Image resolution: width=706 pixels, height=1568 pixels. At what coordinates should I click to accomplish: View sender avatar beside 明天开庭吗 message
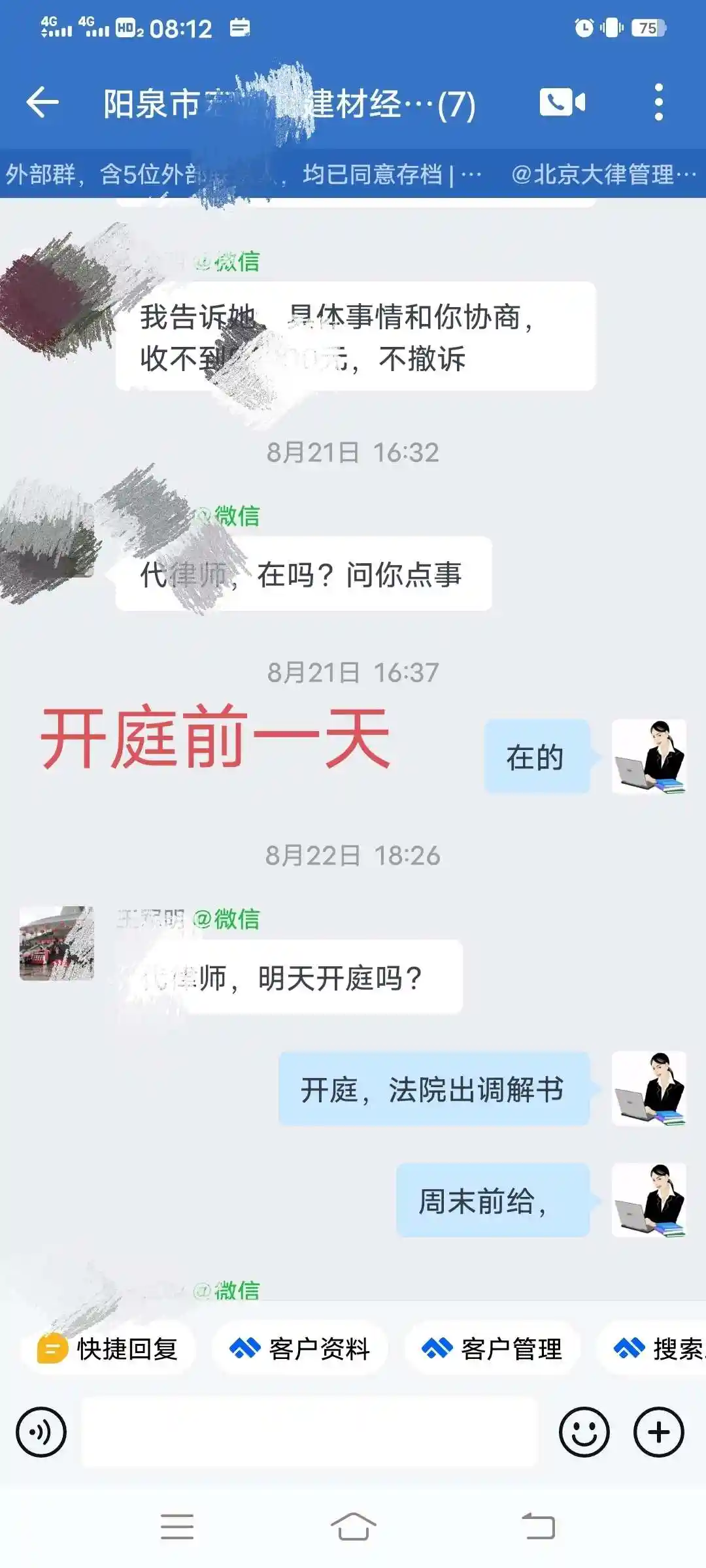click(x=57, y=943)
